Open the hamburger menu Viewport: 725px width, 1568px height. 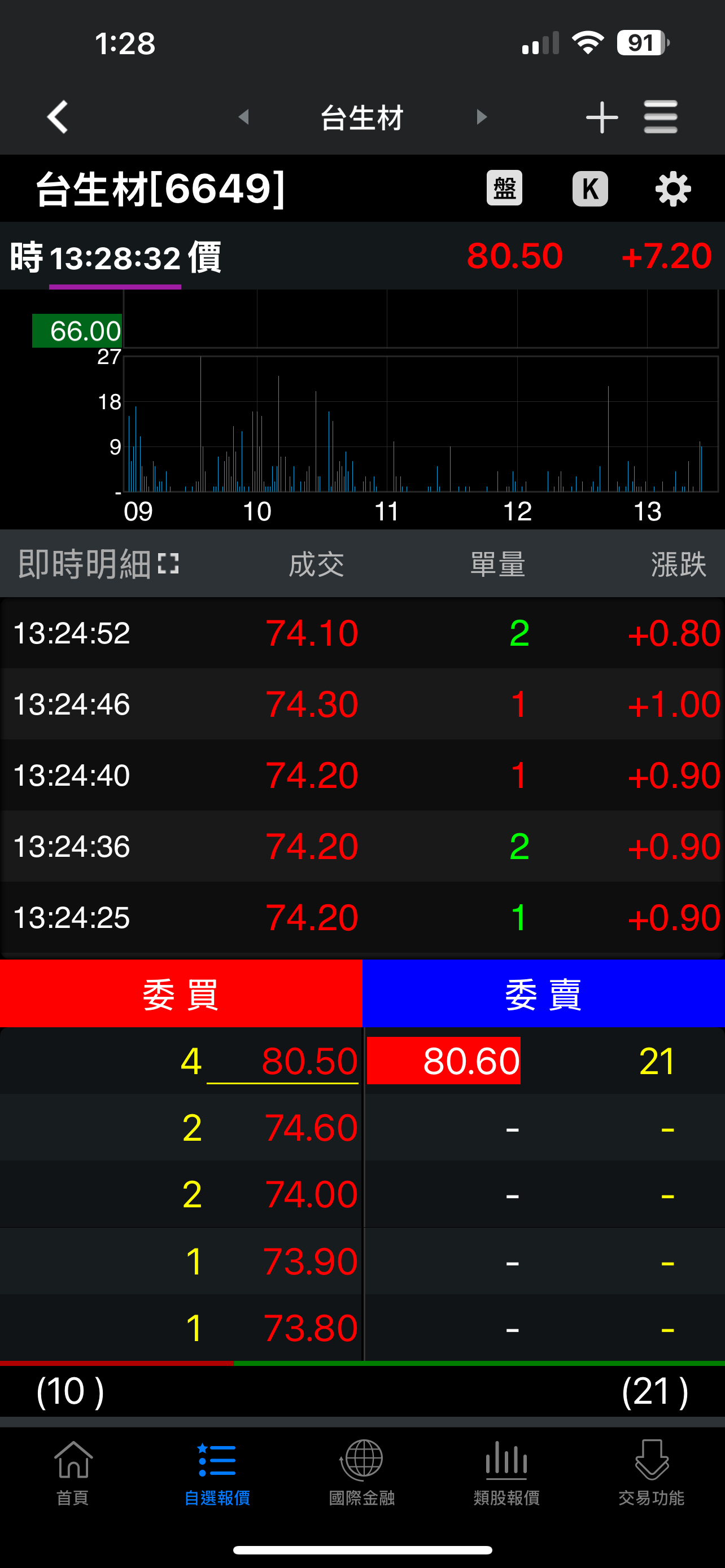coord(661,117)
